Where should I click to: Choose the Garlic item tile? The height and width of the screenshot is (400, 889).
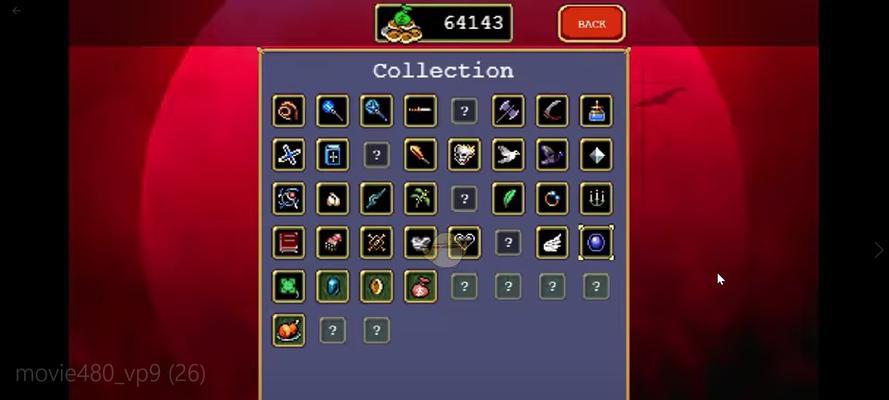coord(332,199)
